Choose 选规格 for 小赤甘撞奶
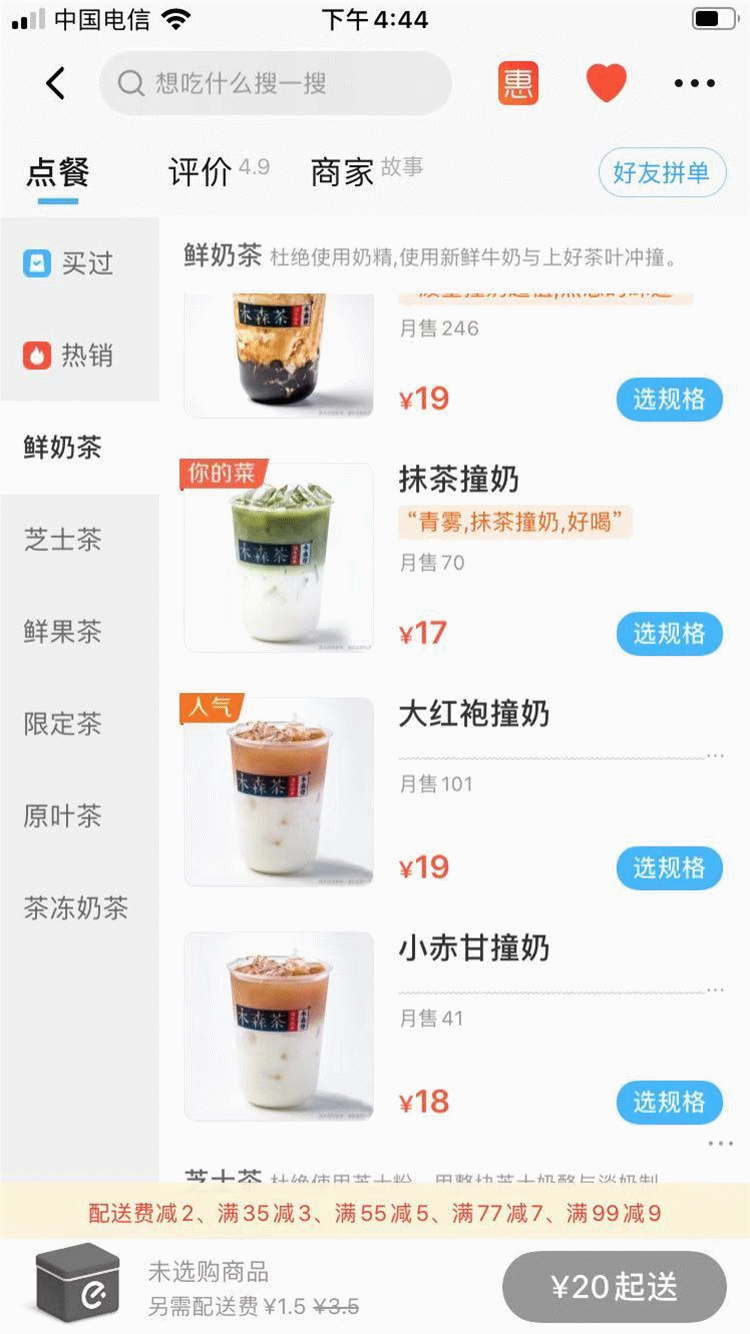The image size is (750, 1334). click(x=669, y=1102)
